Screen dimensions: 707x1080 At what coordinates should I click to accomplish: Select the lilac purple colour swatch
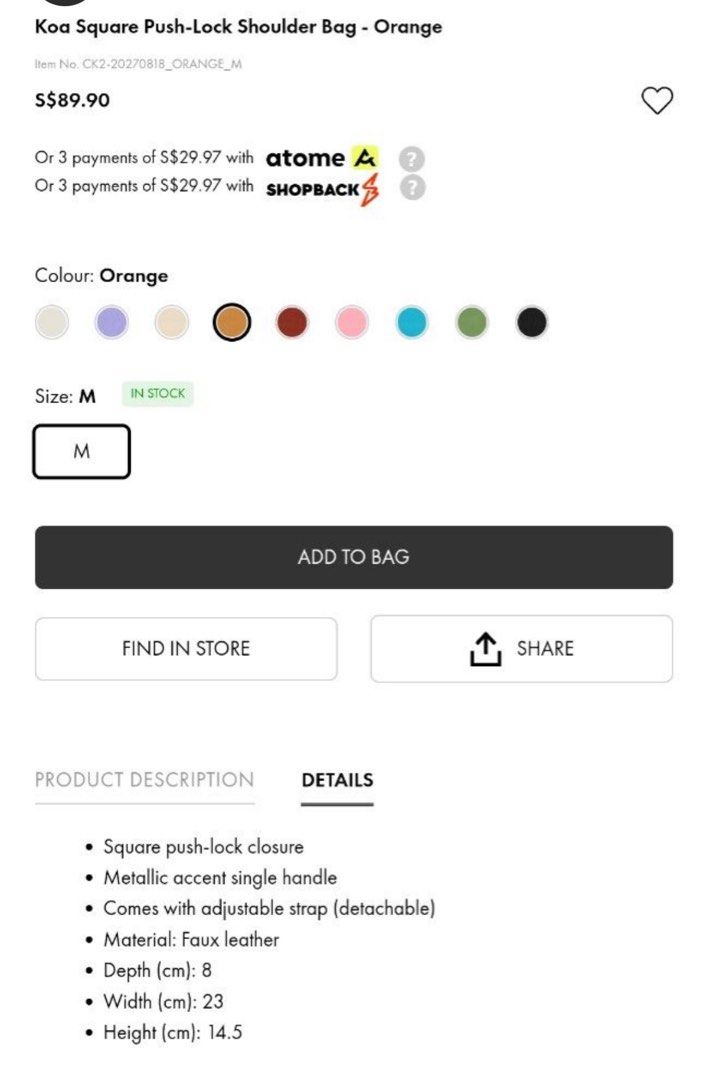click(111, 322)
